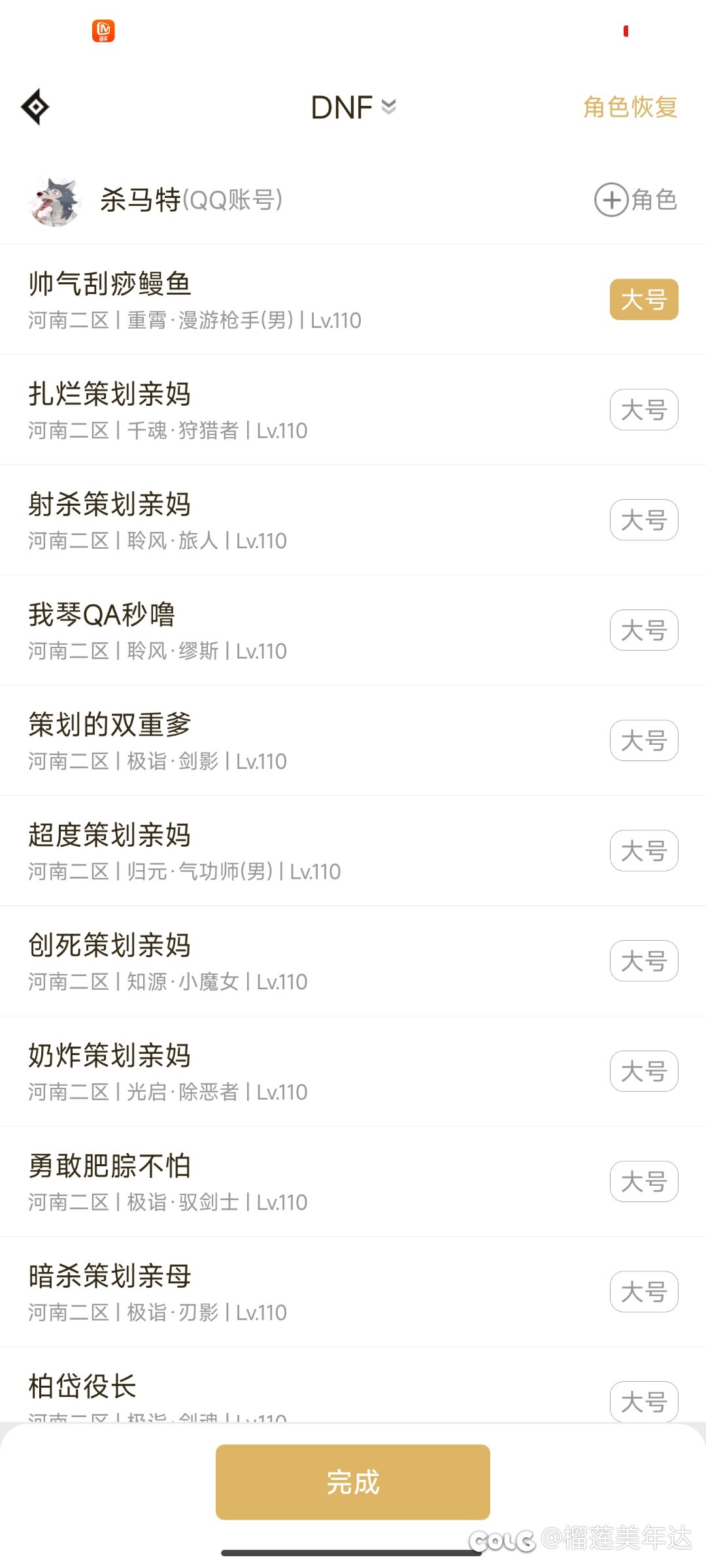The image size is (706, 1568).
Task: Mark 策划的双重爹 as 大号
Action: tap(643, 741)
